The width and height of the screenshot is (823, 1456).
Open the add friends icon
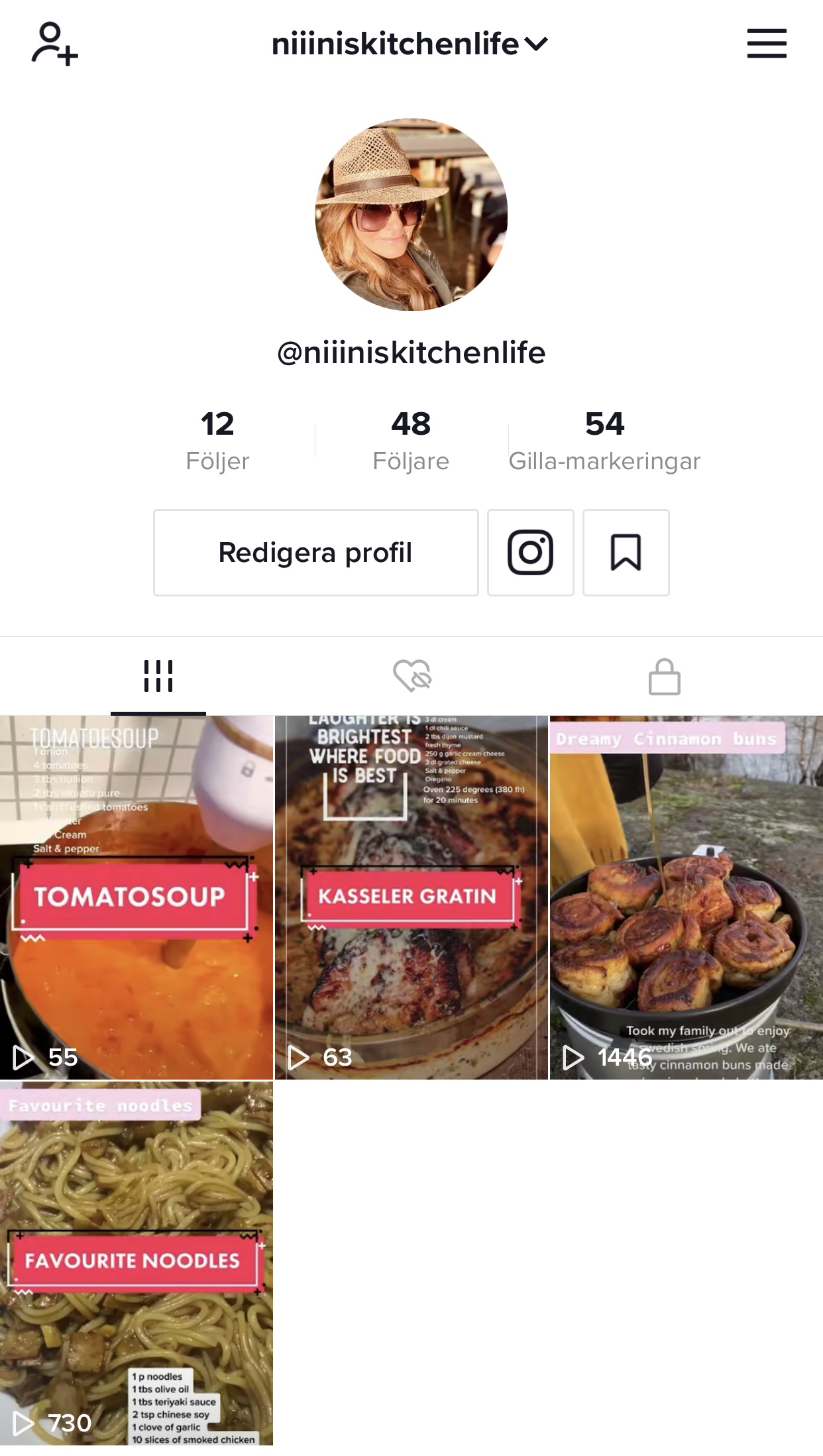pyautogui.click(x=54, y=44)
